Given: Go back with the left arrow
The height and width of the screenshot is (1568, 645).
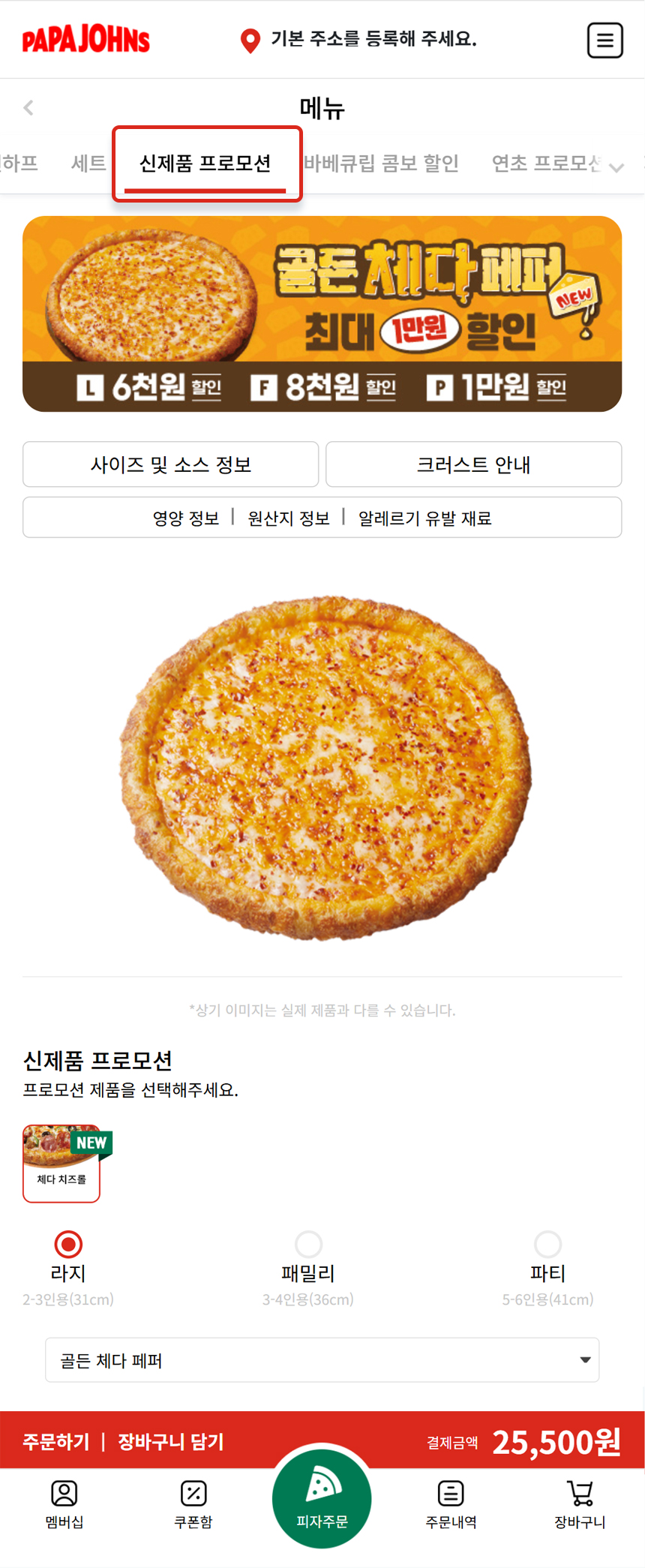Looking at the screenshot, I should 28,108.
